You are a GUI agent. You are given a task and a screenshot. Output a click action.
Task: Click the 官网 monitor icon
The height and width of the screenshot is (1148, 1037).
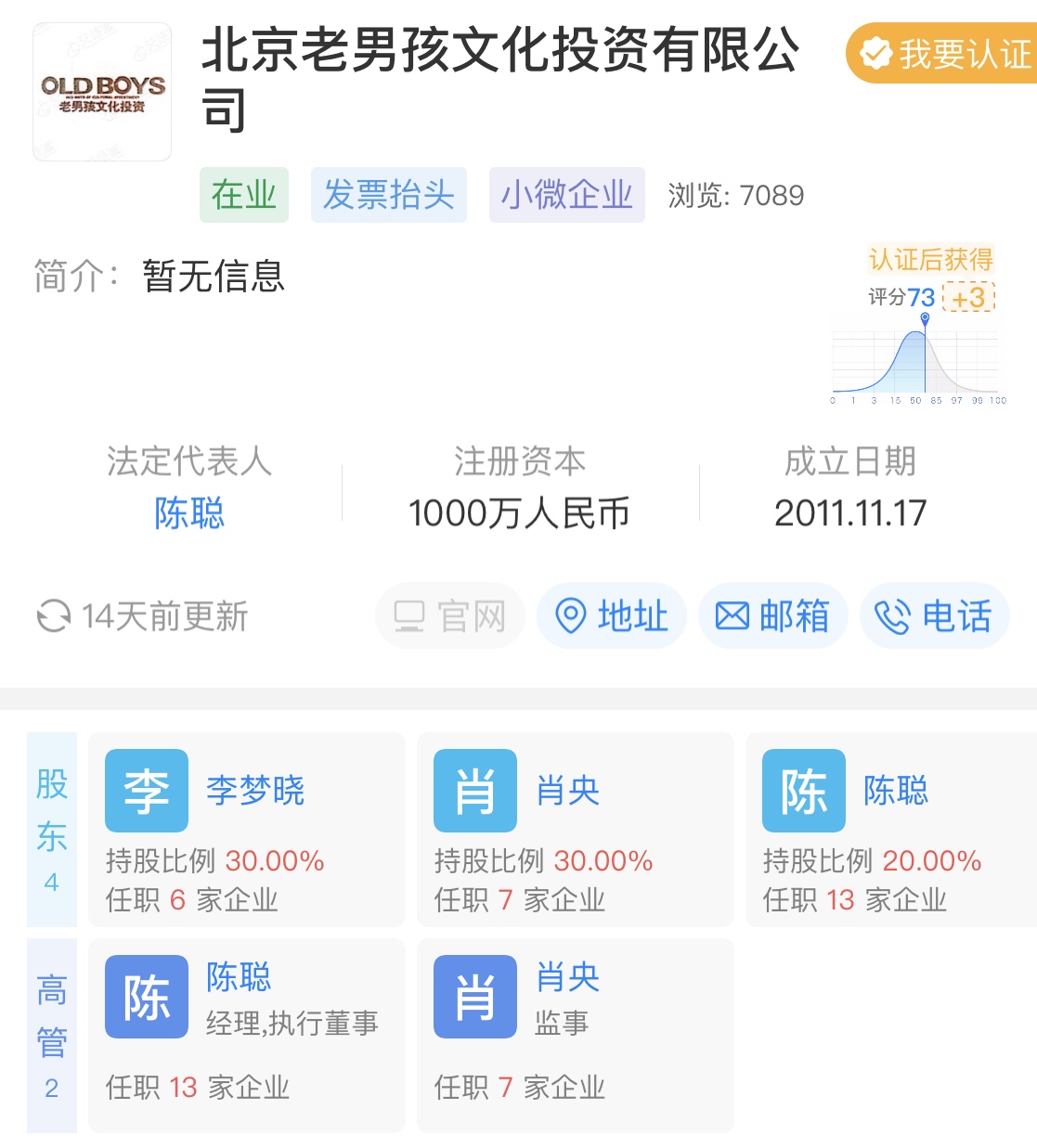pyautogui.click(x=409, y=615)
